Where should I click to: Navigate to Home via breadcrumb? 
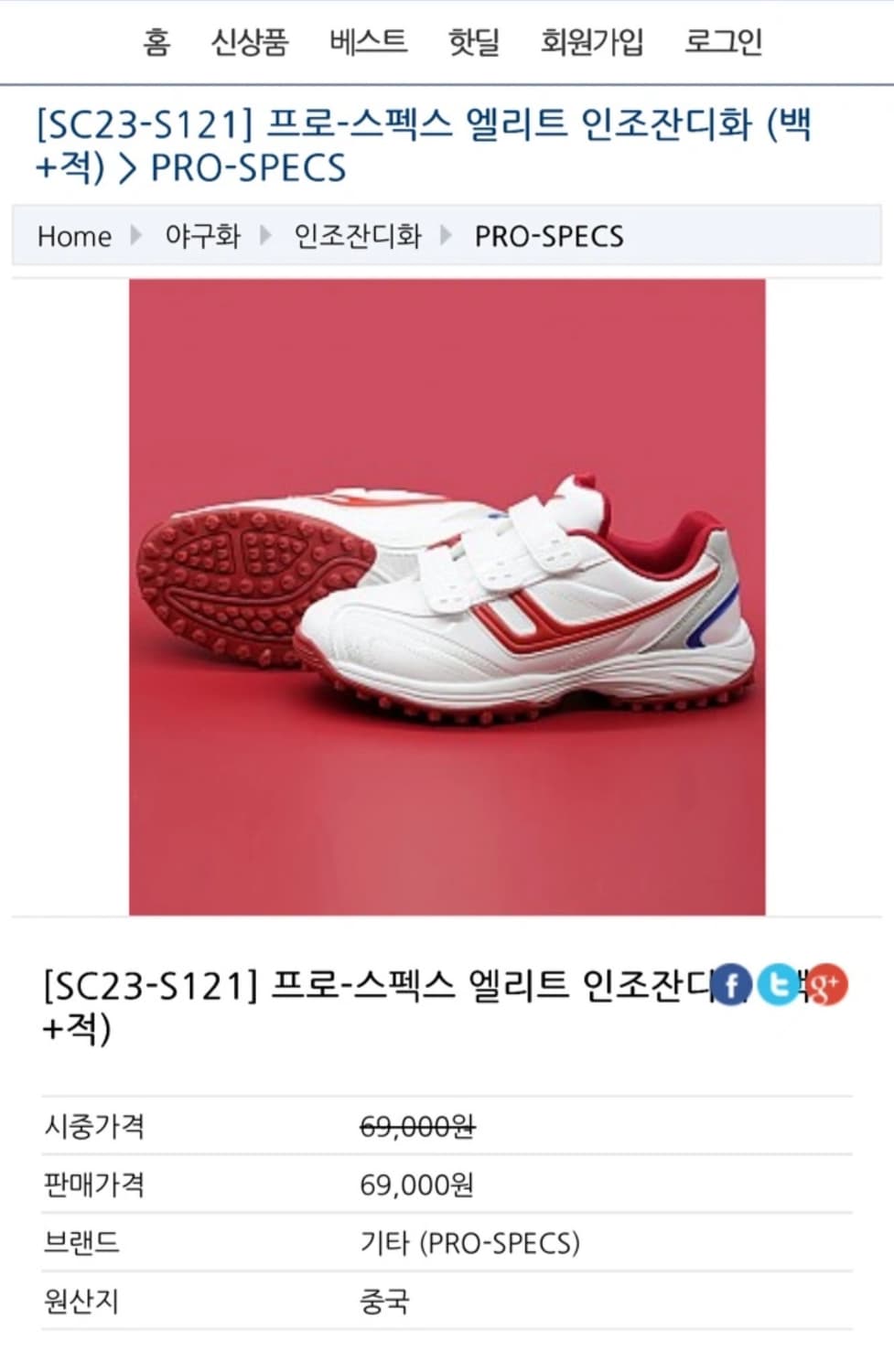[x=73, y=236]
